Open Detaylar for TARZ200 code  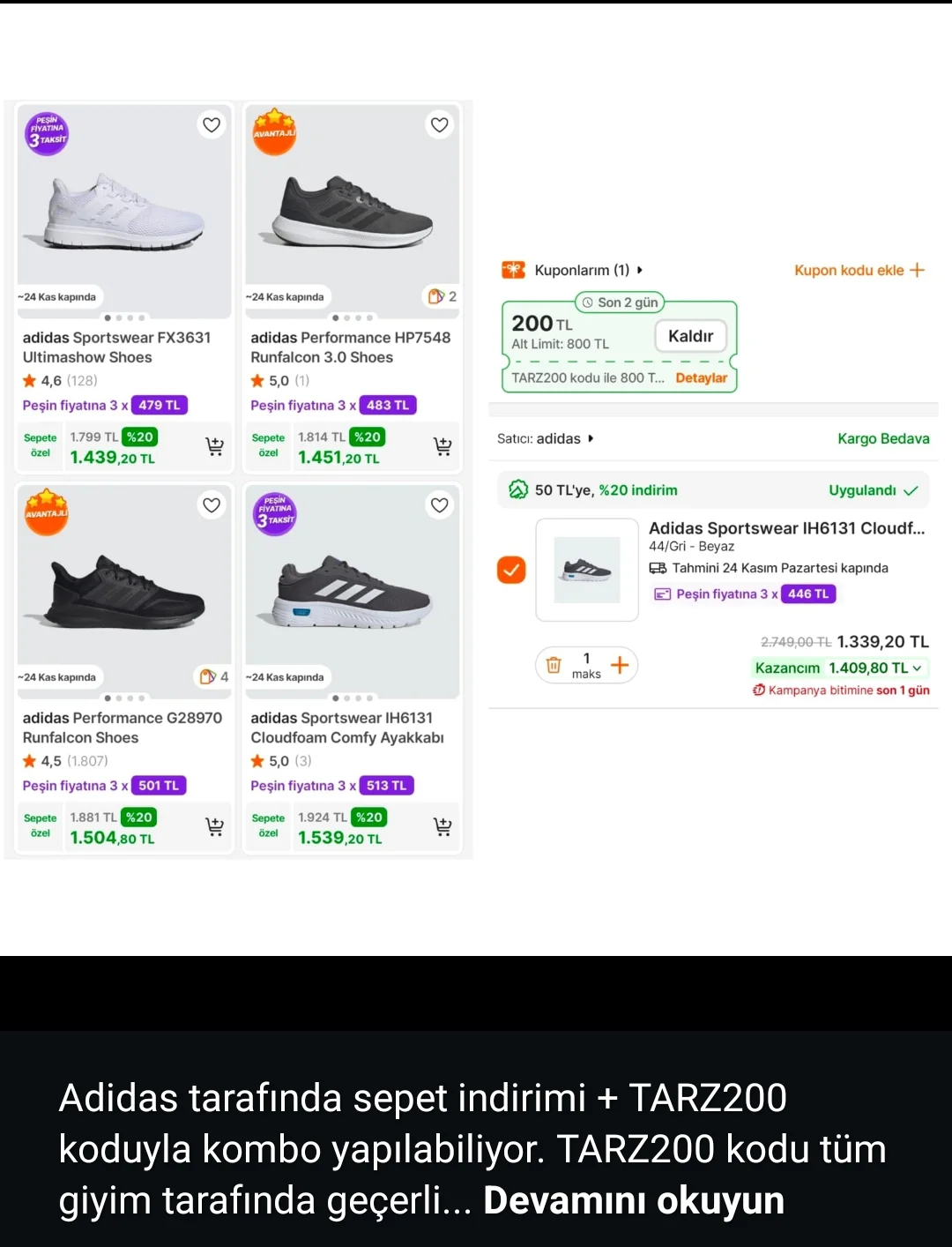[703, 377]
